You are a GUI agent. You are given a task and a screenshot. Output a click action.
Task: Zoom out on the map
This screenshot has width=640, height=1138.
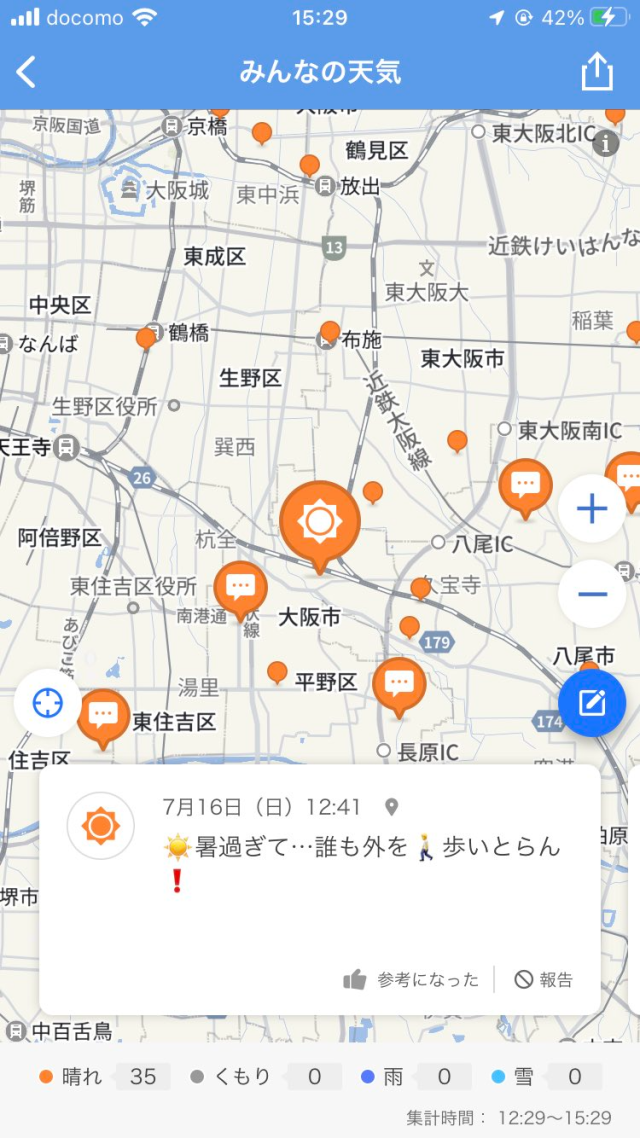pos(592,594)
